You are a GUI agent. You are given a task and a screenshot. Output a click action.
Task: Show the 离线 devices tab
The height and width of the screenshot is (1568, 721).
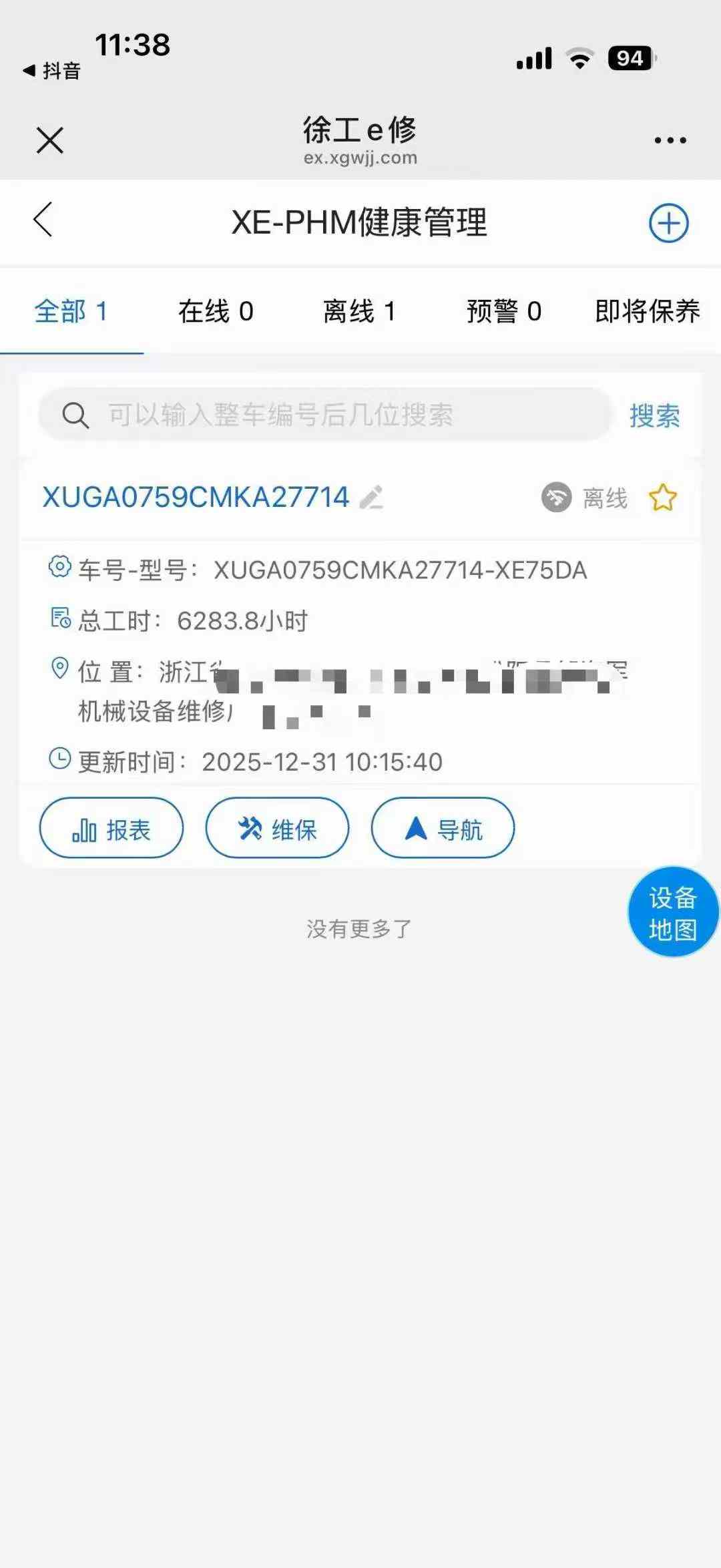point(359,311)
